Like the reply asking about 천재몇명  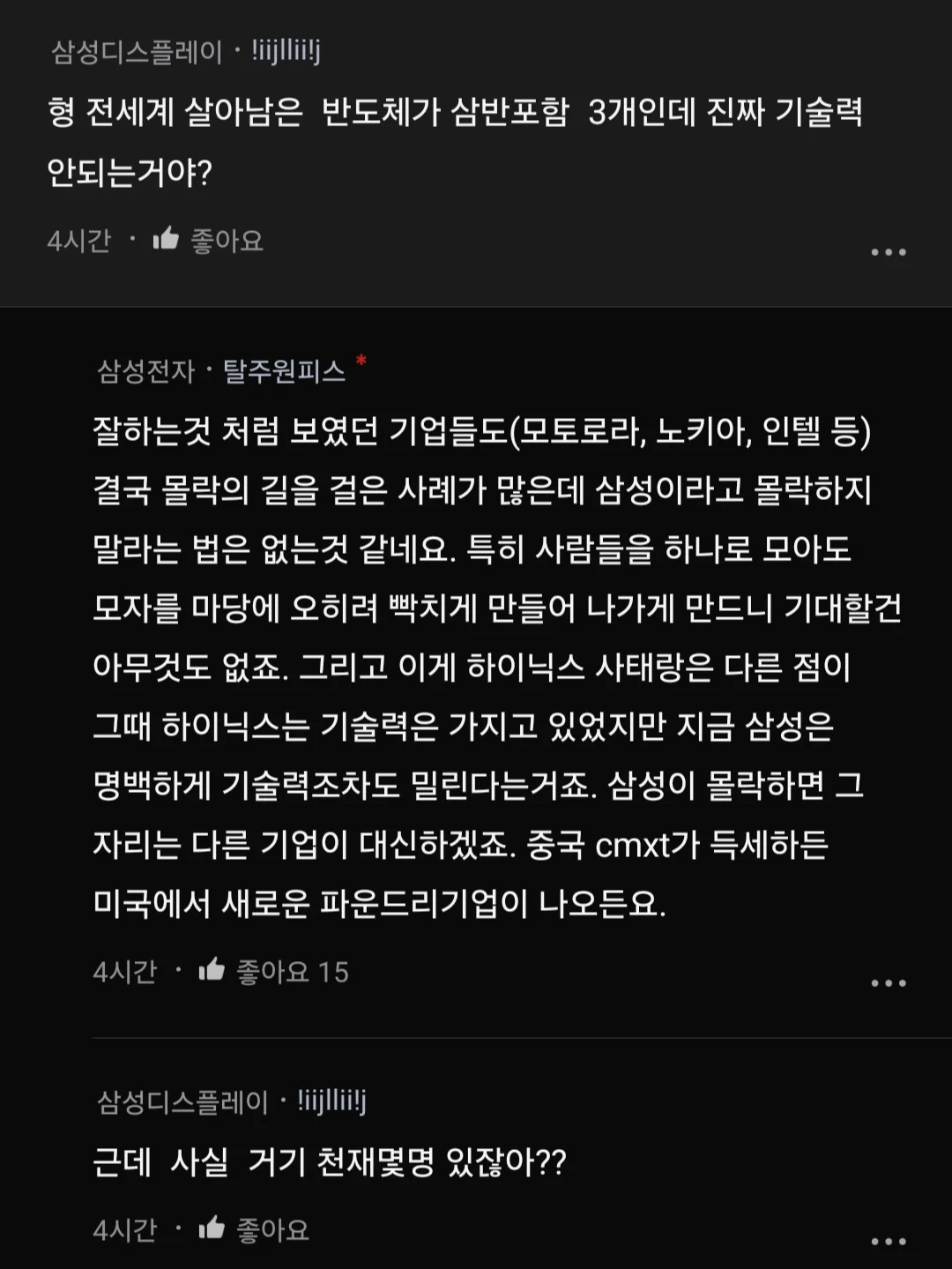click(x=212, y=1228)
